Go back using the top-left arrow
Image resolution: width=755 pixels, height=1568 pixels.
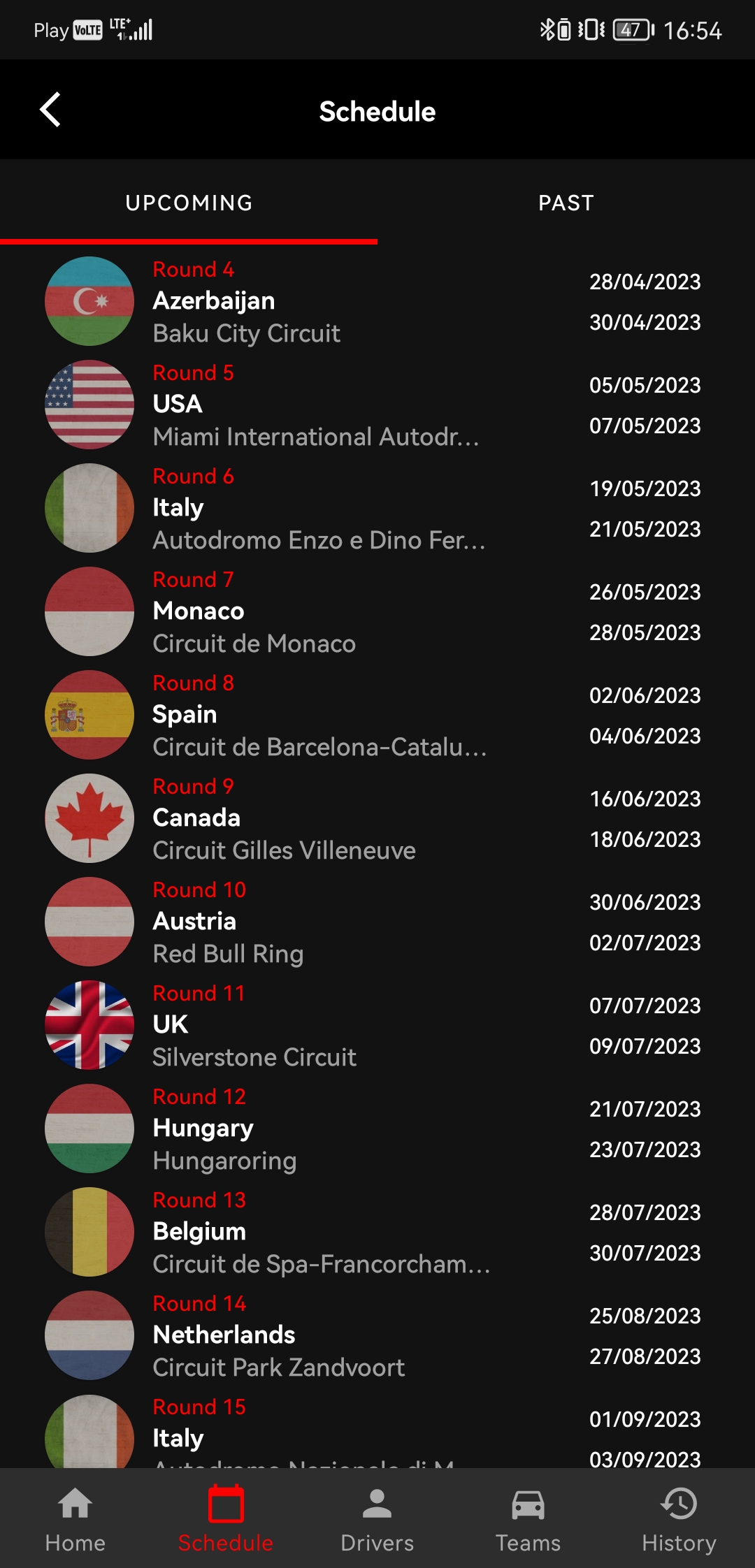click(x=50, y=110)
